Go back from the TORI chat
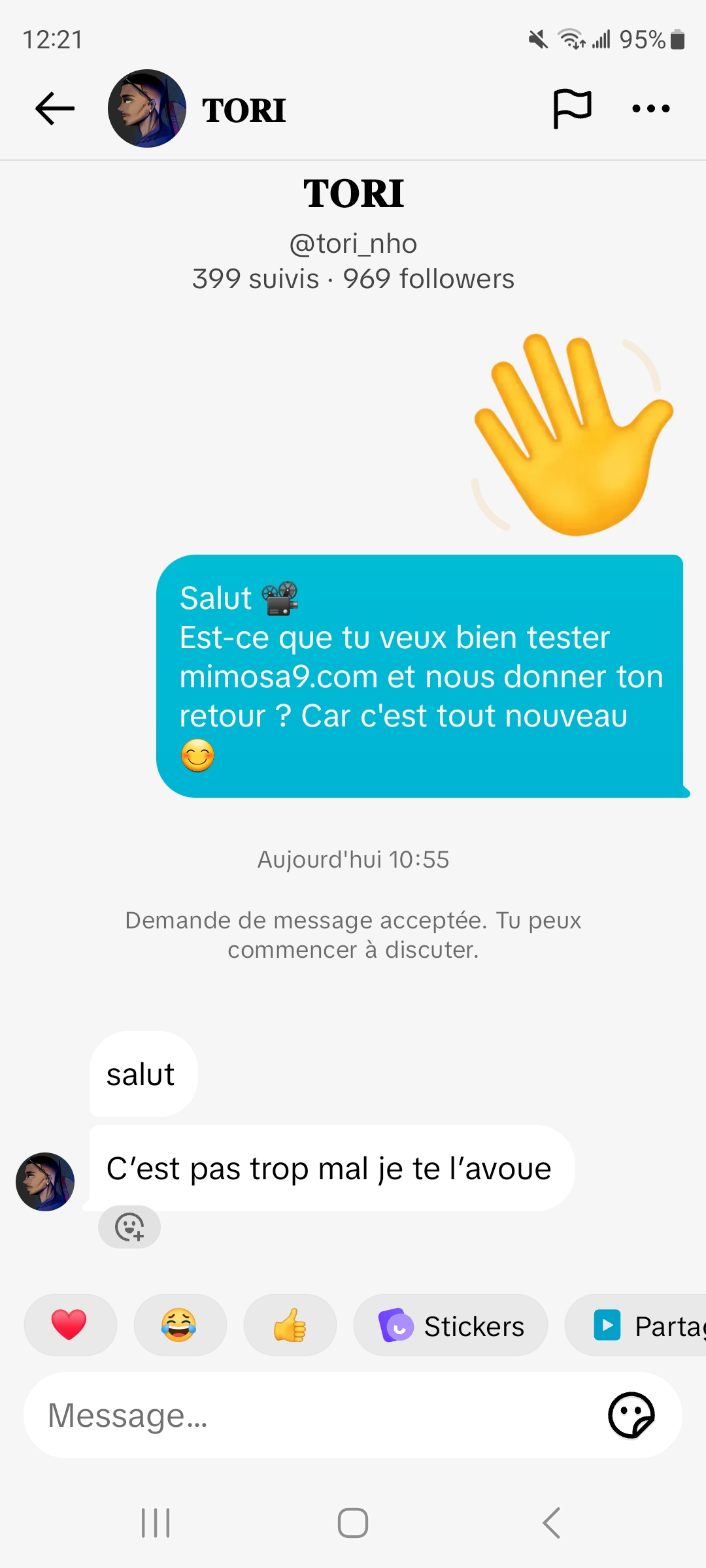Viewport: 706px width, 1568px height. [55, 108]
